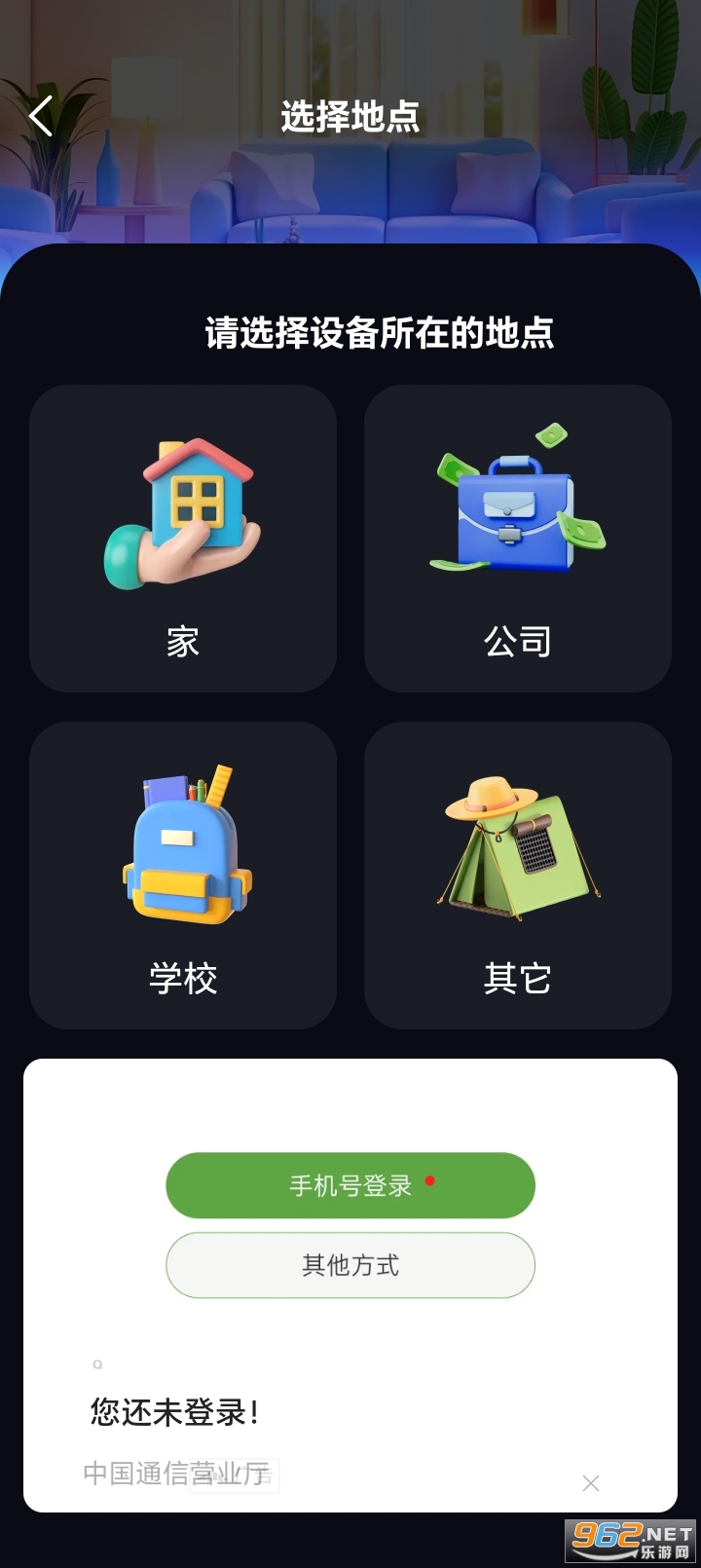Tap the tent icon on the 其它 card
Screen dimensions: 701x1568
519,847
